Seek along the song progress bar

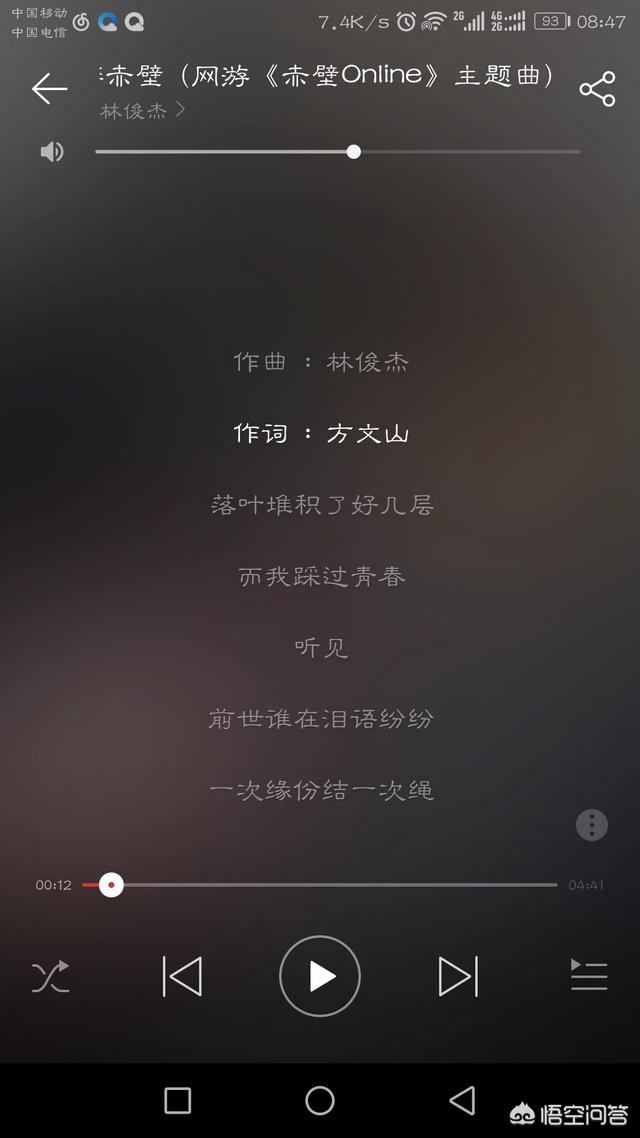click(319, 885)
